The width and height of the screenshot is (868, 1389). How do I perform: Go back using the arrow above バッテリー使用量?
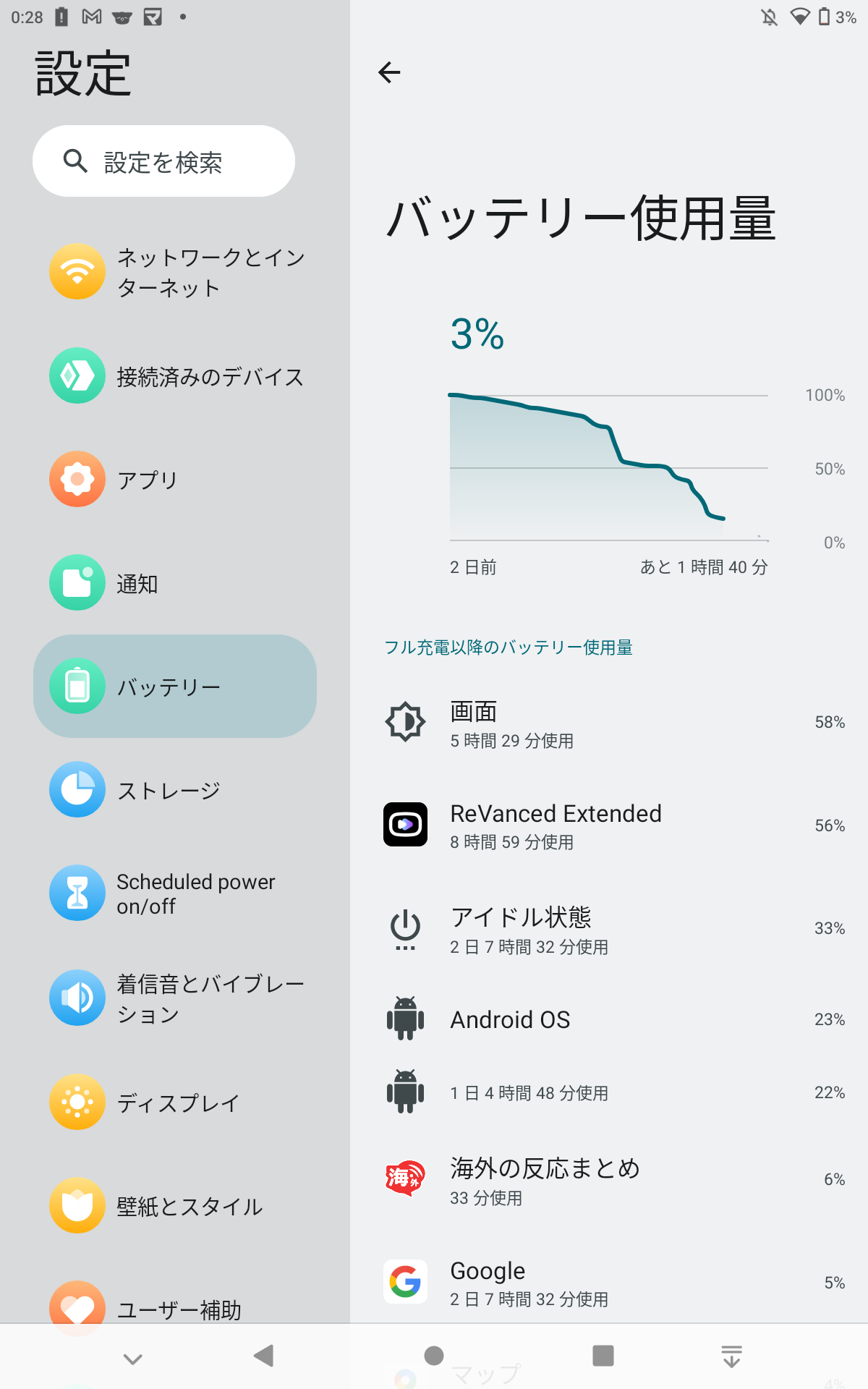(x=389, y=72)
